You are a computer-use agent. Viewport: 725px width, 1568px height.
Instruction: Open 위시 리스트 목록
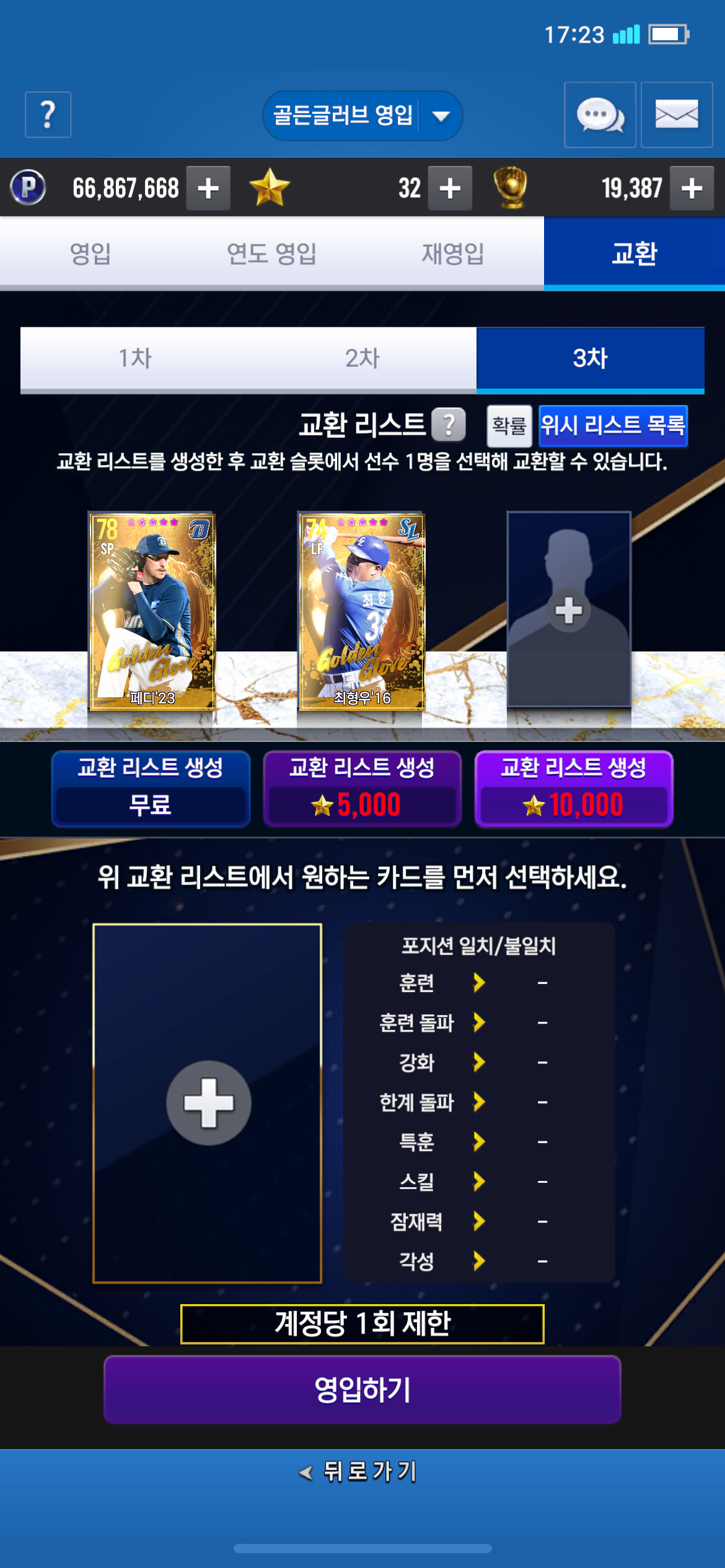[x=613, y=426]
